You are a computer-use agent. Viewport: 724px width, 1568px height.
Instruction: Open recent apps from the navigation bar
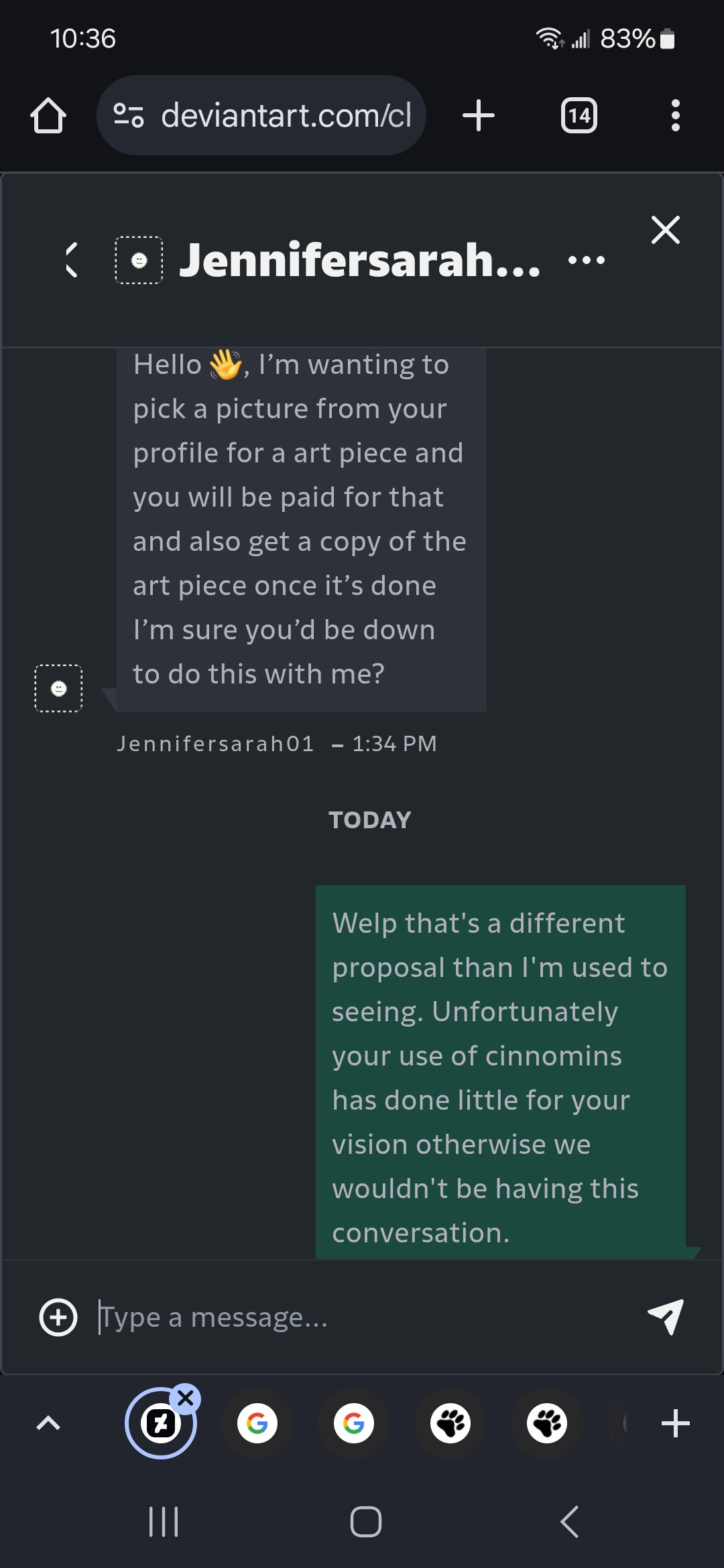click(x=164, y=1521)
